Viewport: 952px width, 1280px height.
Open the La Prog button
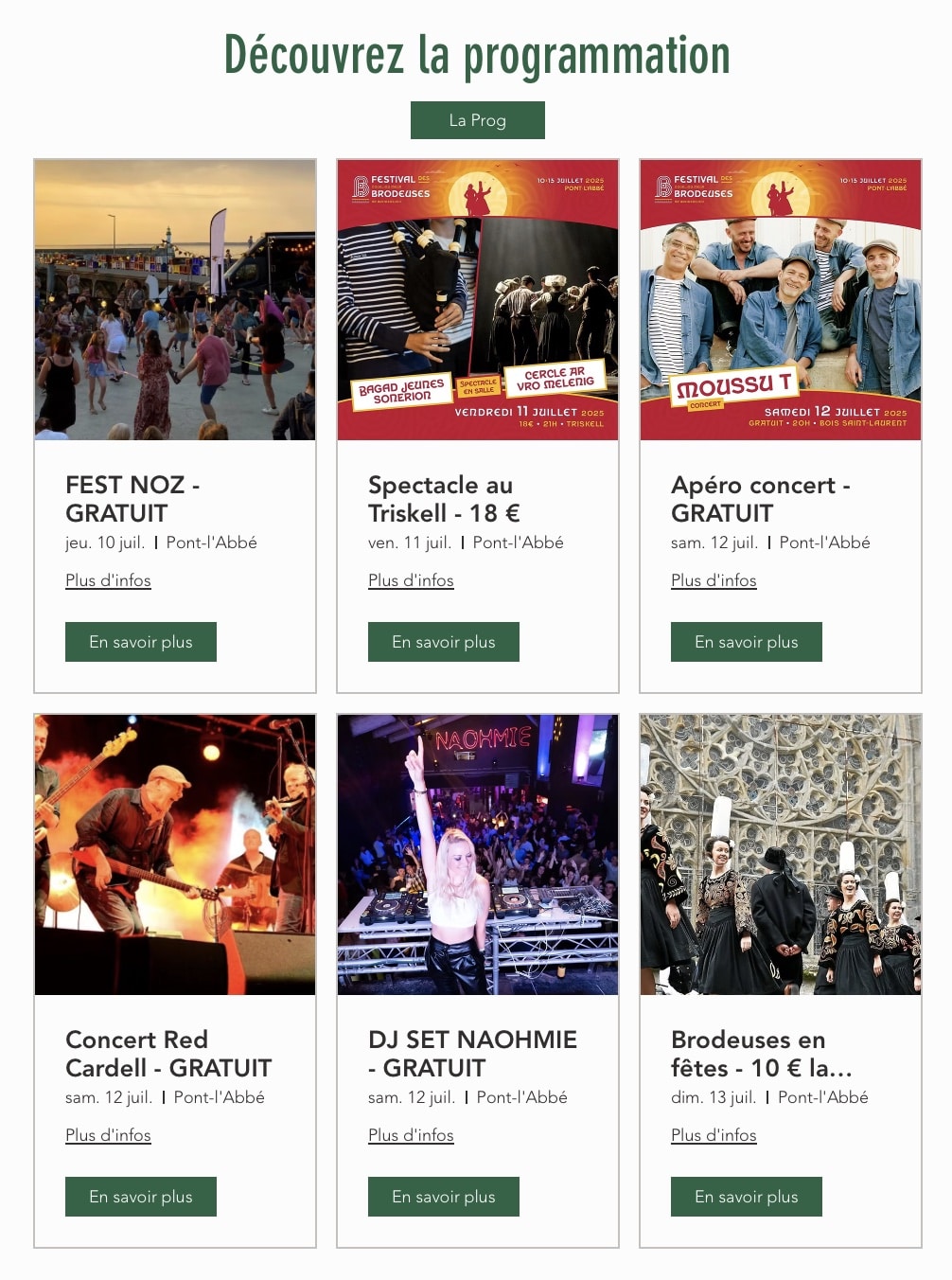(477, 120)
